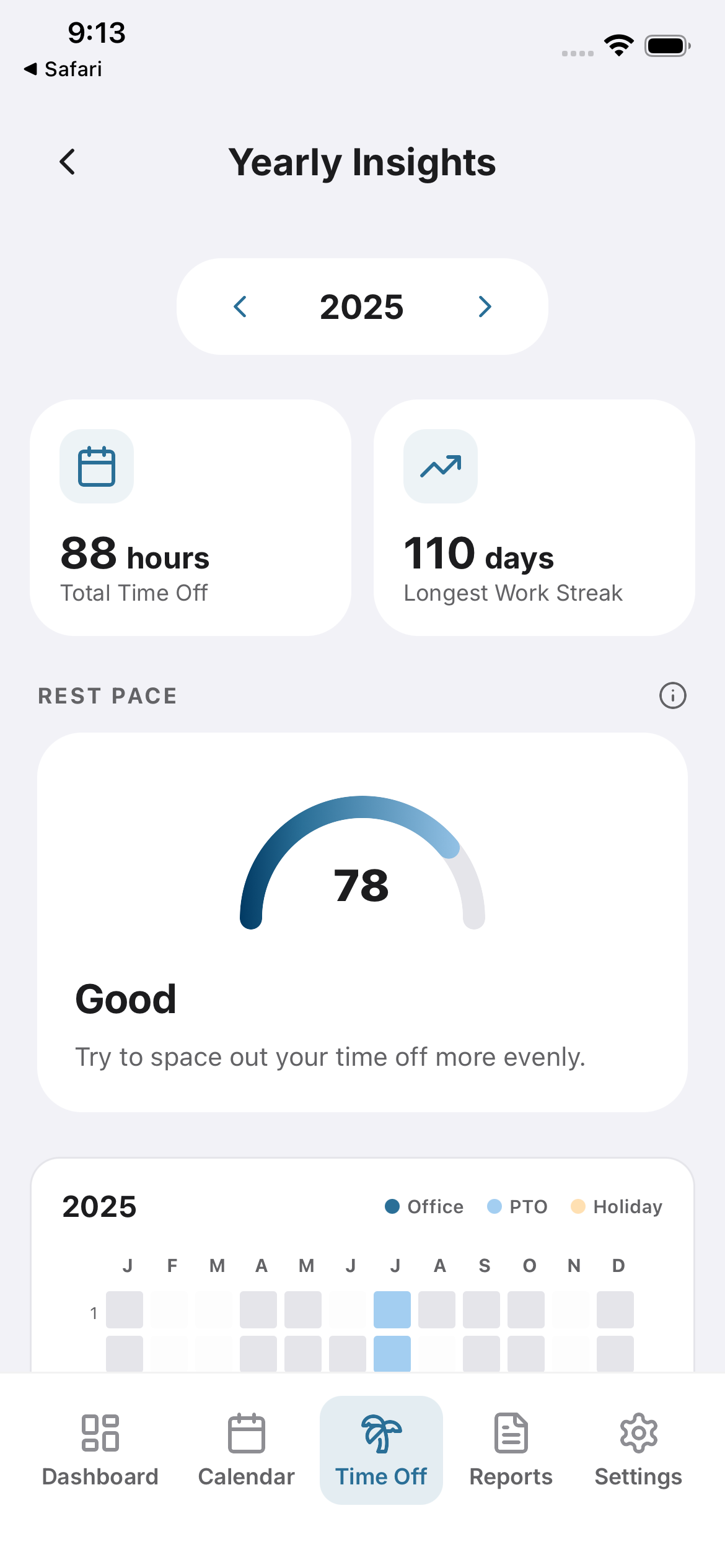725x1568 pixels.
Task: Switch to the Dashboard tab
Action: coord(100,1455)
